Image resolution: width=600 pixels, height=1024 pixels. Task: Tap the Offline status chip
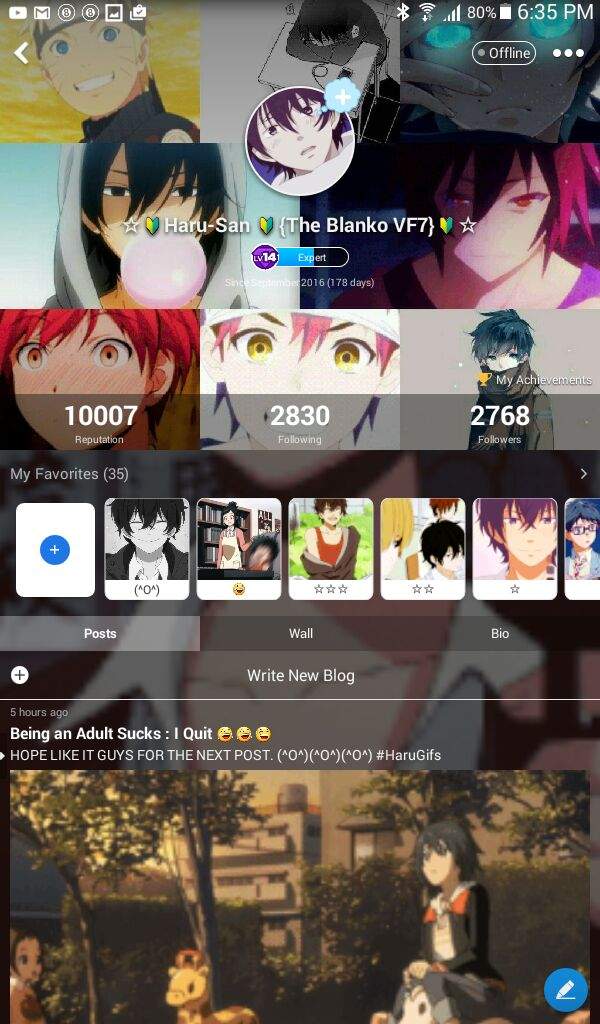[x=504, y=53]
